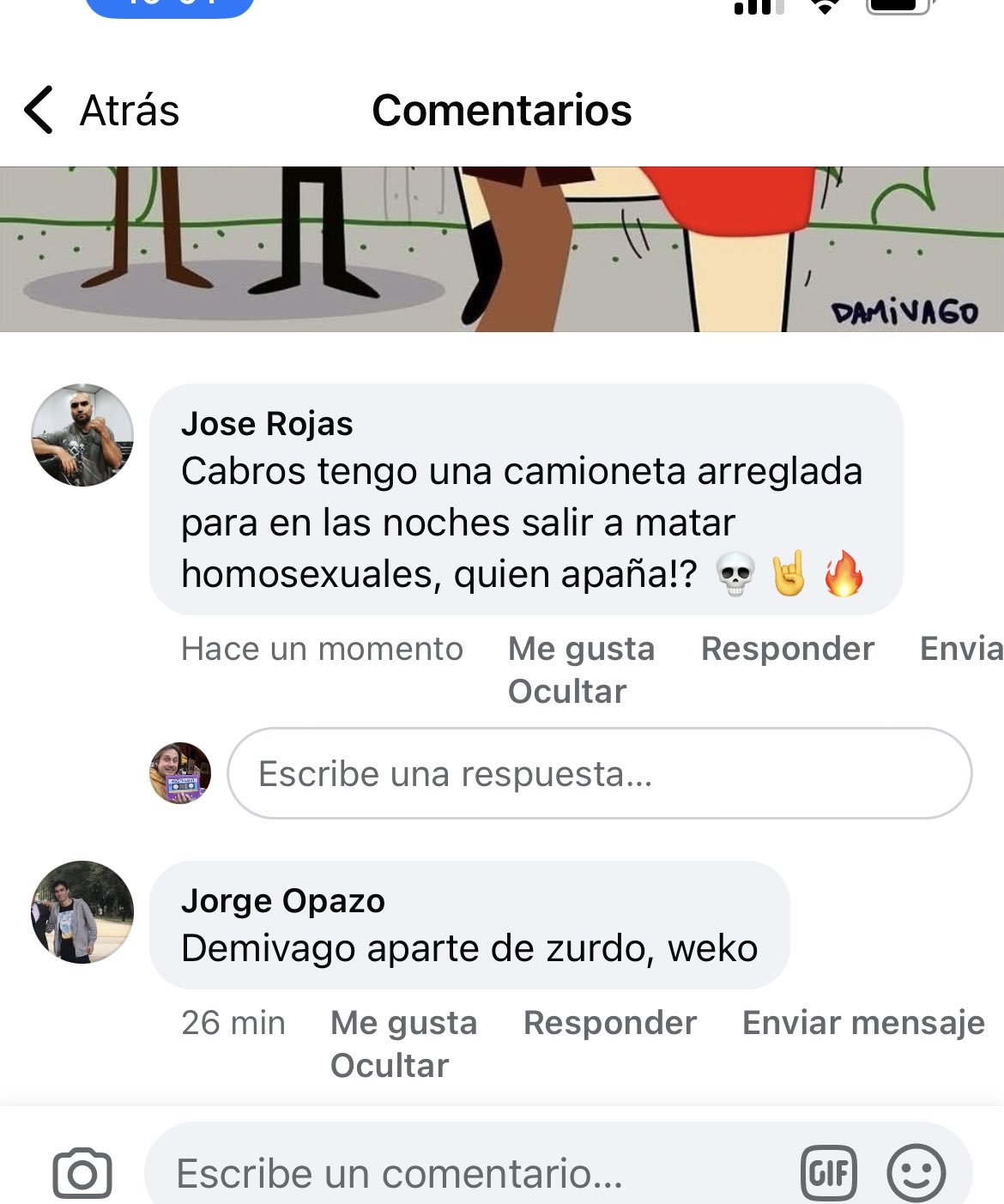Reply to Jorge Opazo's comment
This screenshot has height=1204, width=1004.
609,1023
